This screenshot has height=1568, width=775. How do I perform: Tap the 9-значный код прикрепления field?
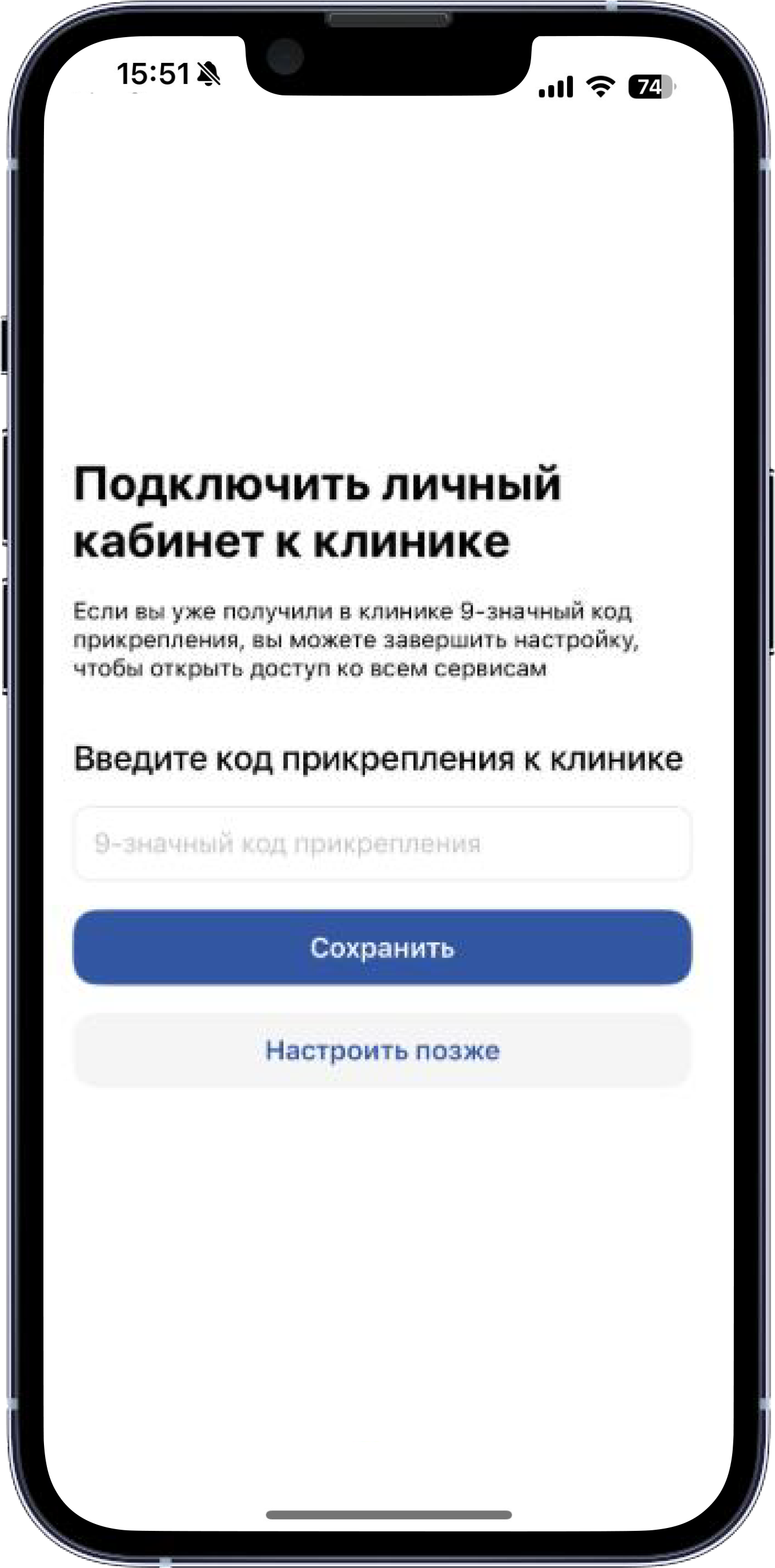click(382, 843)
